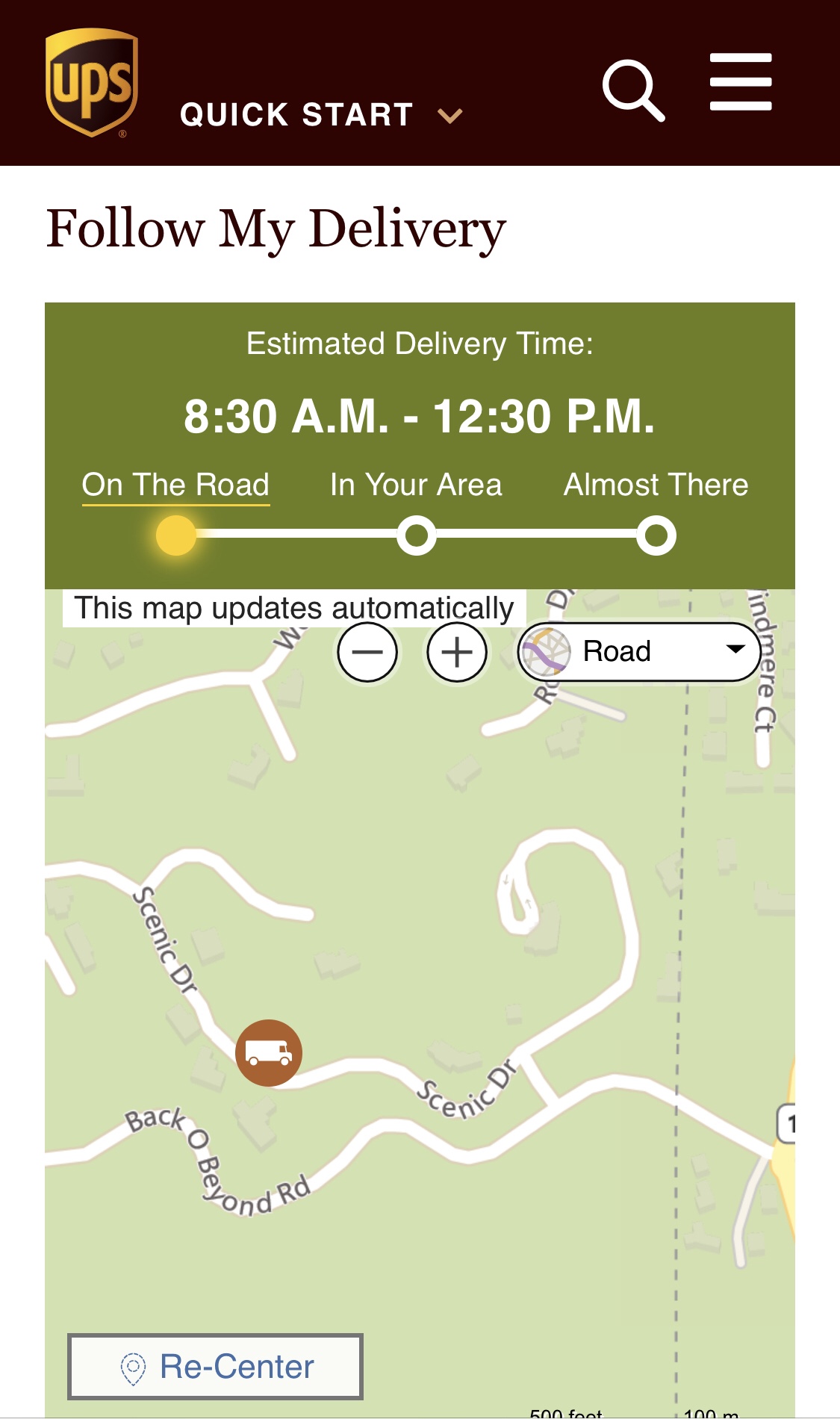Re-Center the map on the truck

216,1366
